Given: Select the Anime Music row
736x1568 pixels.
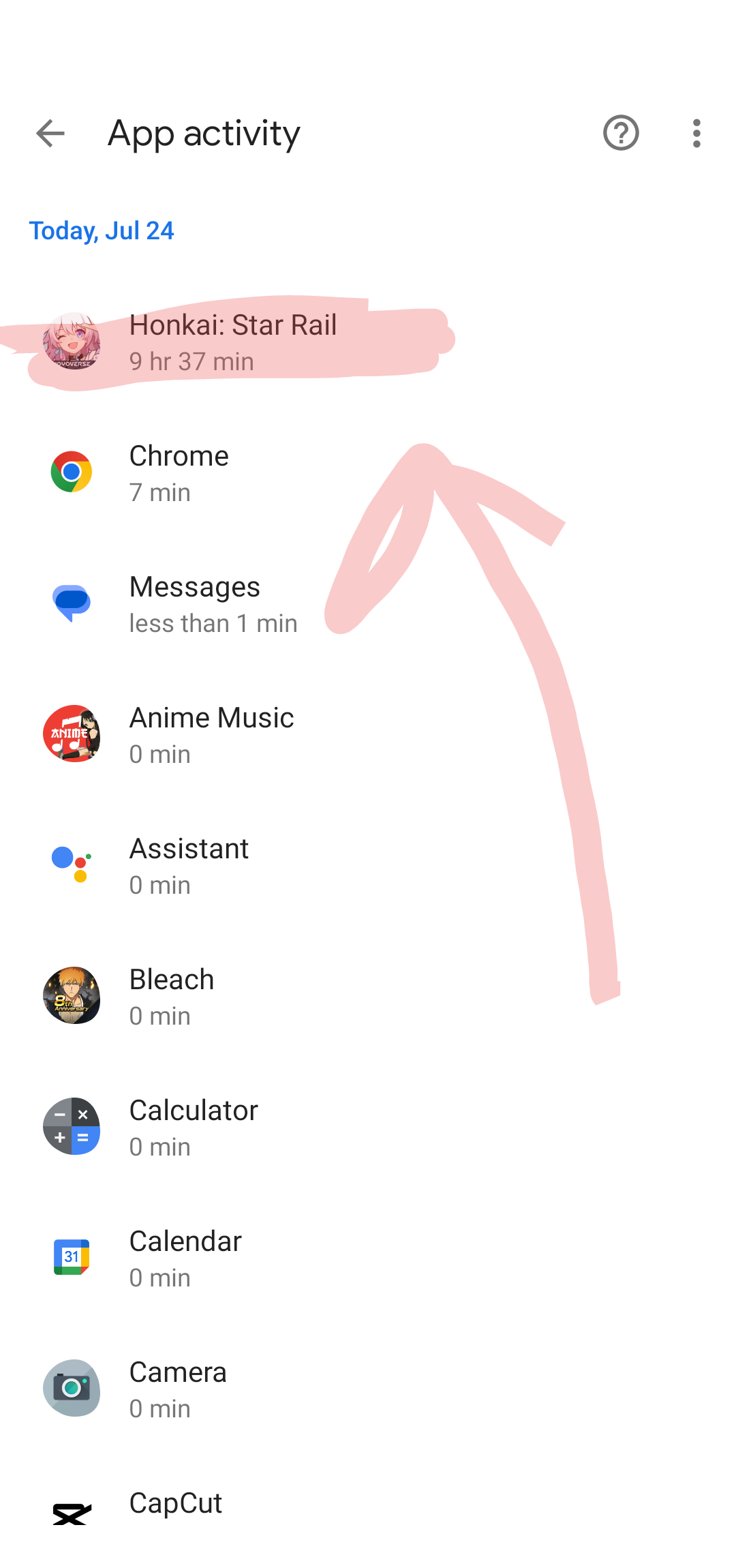Looking at the screenshot, I should pos(211,735).
